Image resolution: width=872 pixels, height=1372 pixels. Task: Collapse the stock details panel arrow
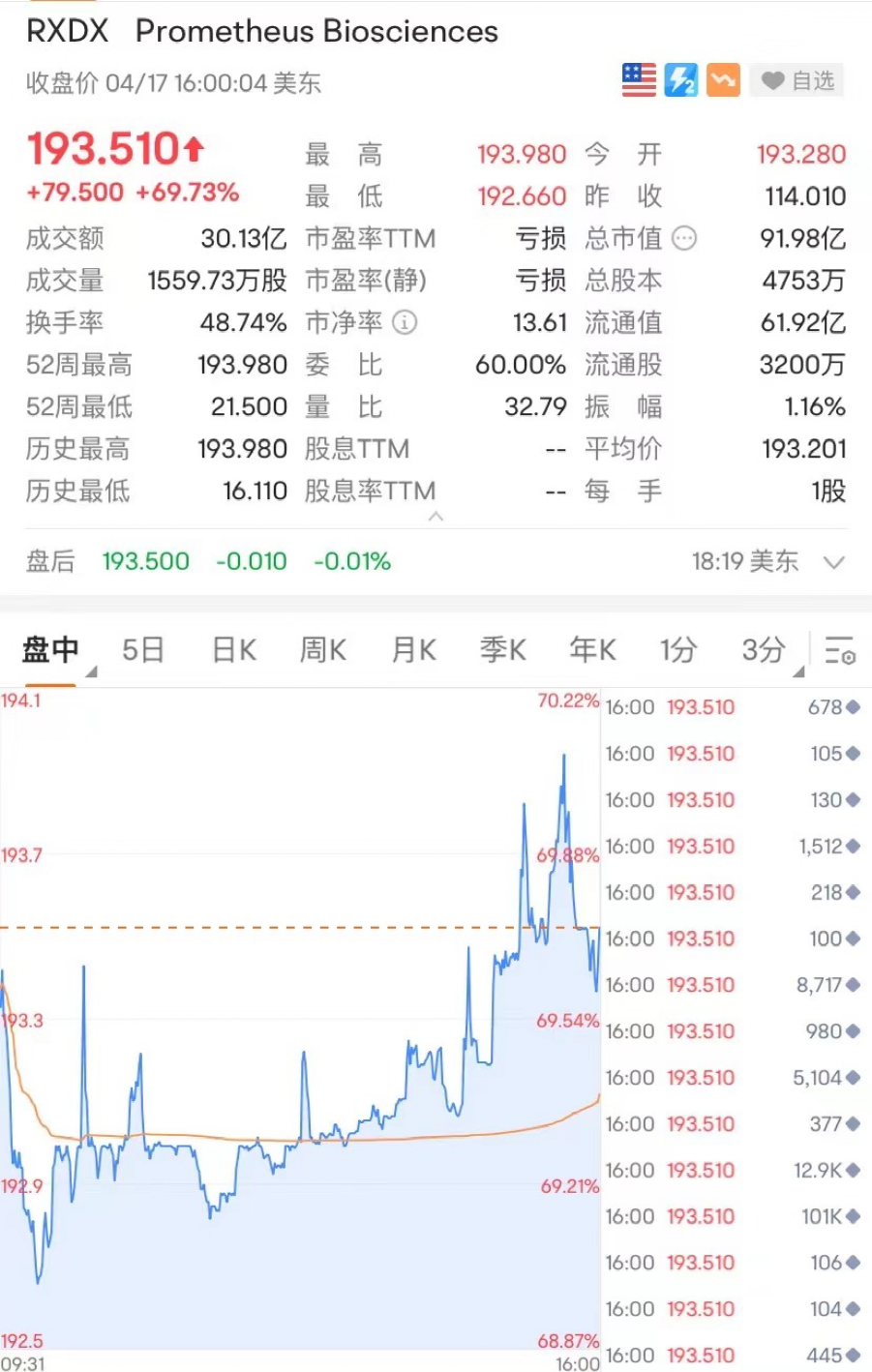tap(436, 517)
